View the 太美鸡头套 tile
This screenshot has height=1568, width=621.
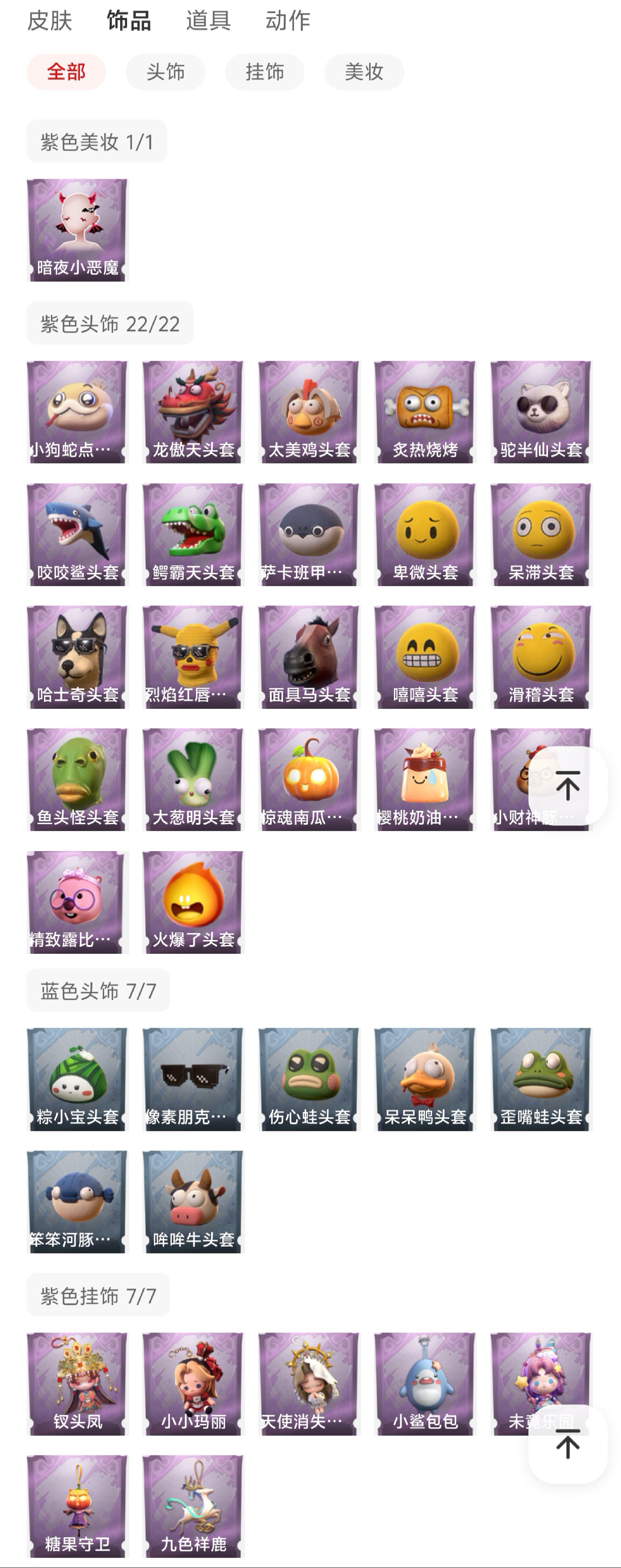coord(309,411)
